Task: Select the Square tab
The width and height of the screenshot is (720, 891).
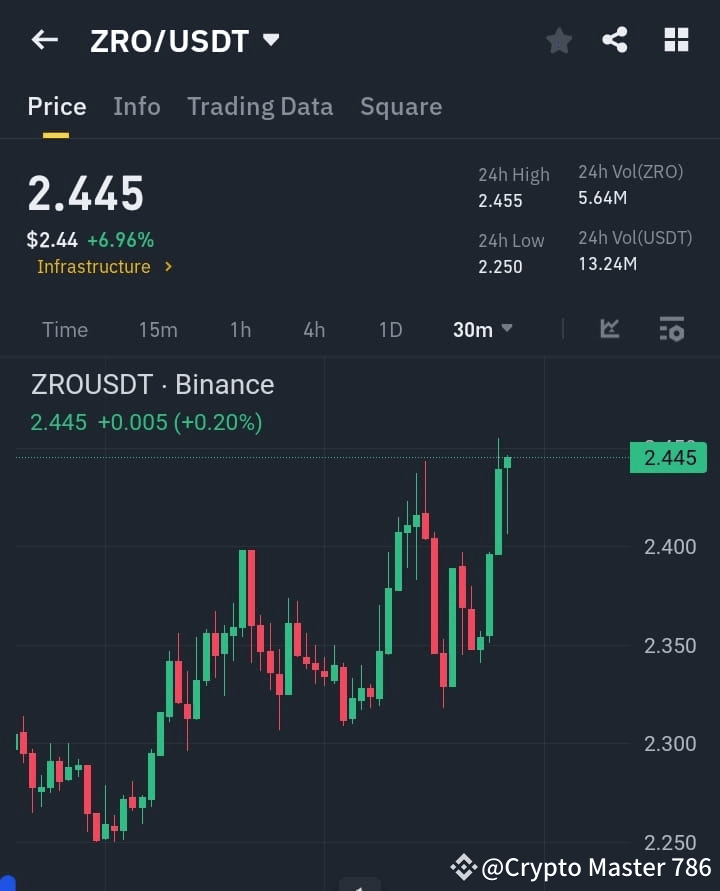Action: [401, 107]
